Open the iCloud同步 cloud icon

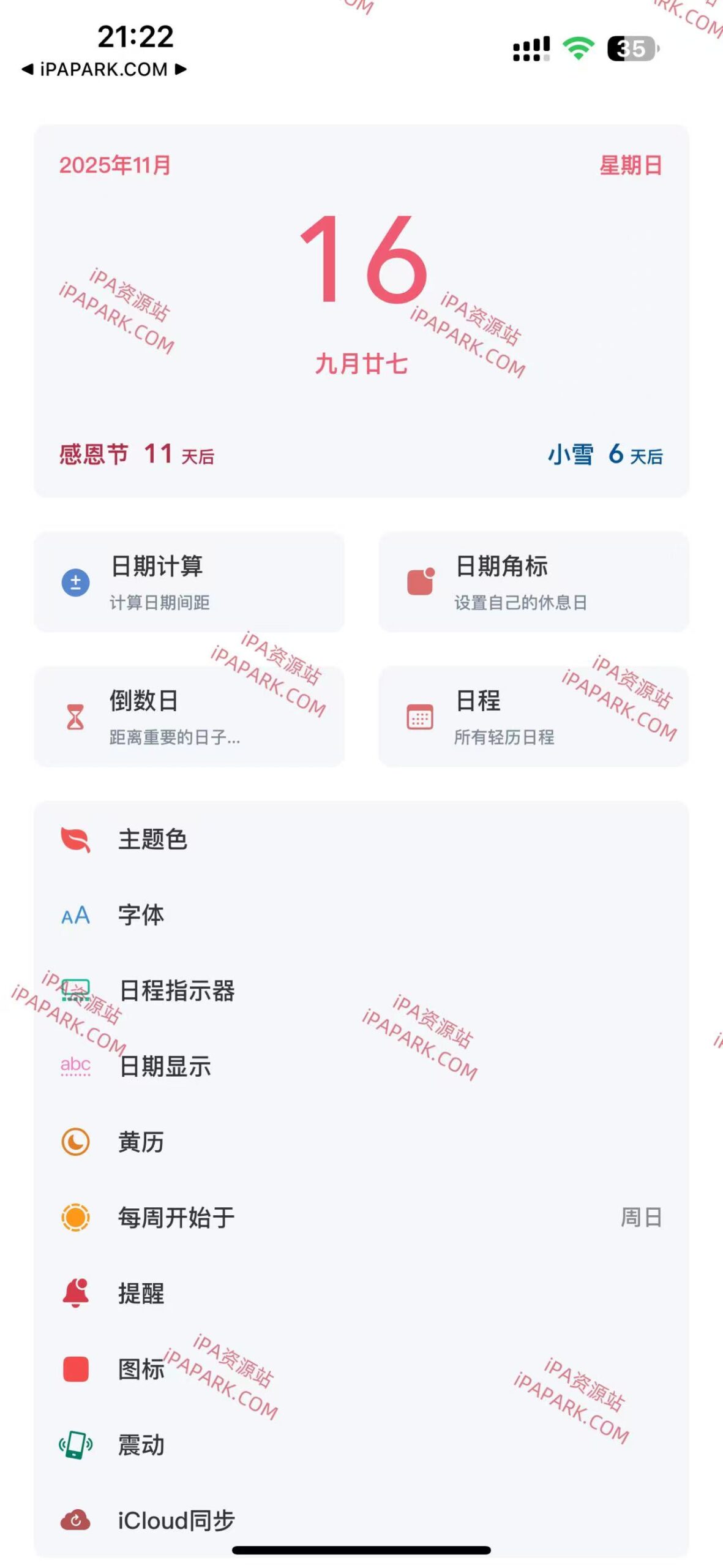(74, 1520)
